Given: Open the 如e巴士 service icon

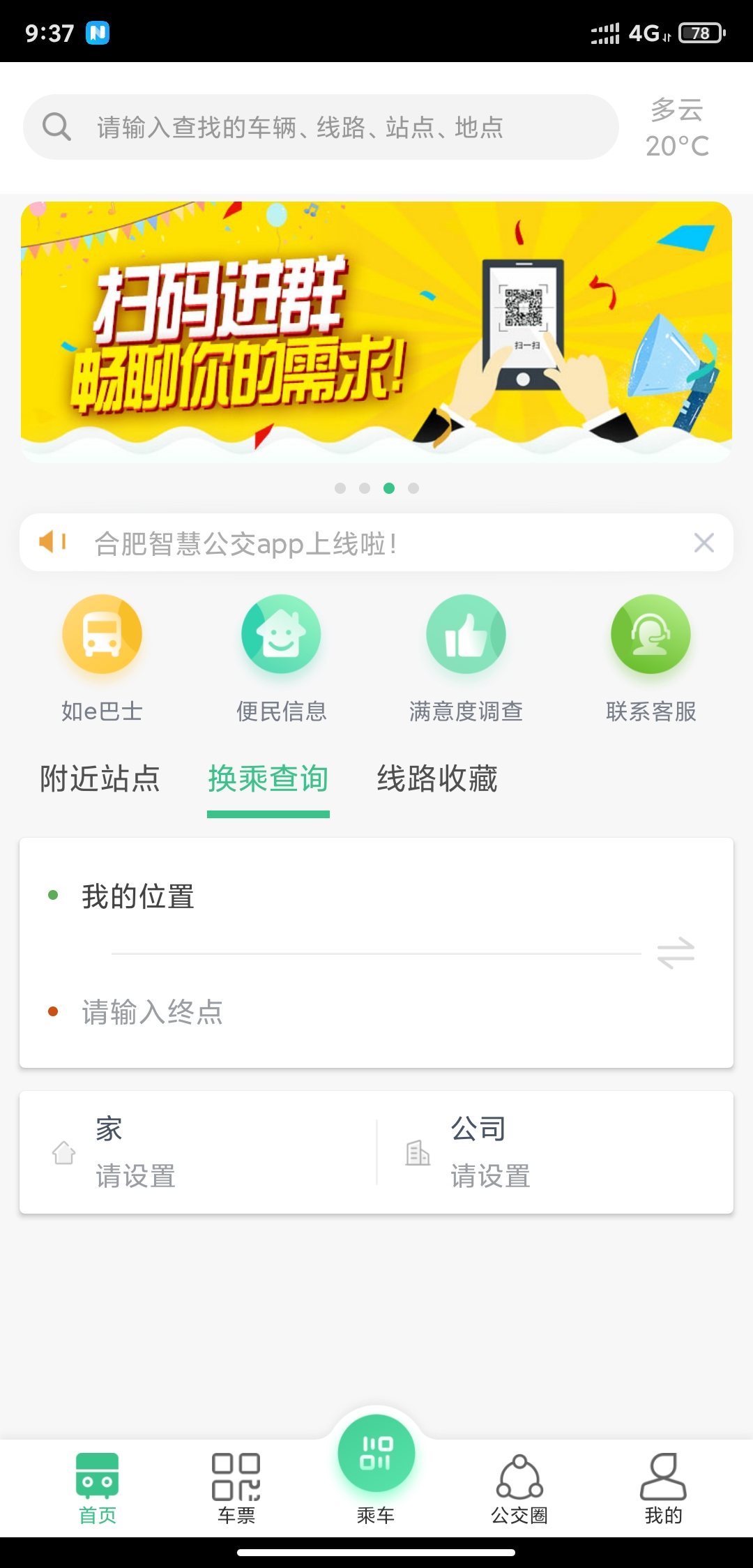Looking at the screenshot, I should click(x=101, y=656).
